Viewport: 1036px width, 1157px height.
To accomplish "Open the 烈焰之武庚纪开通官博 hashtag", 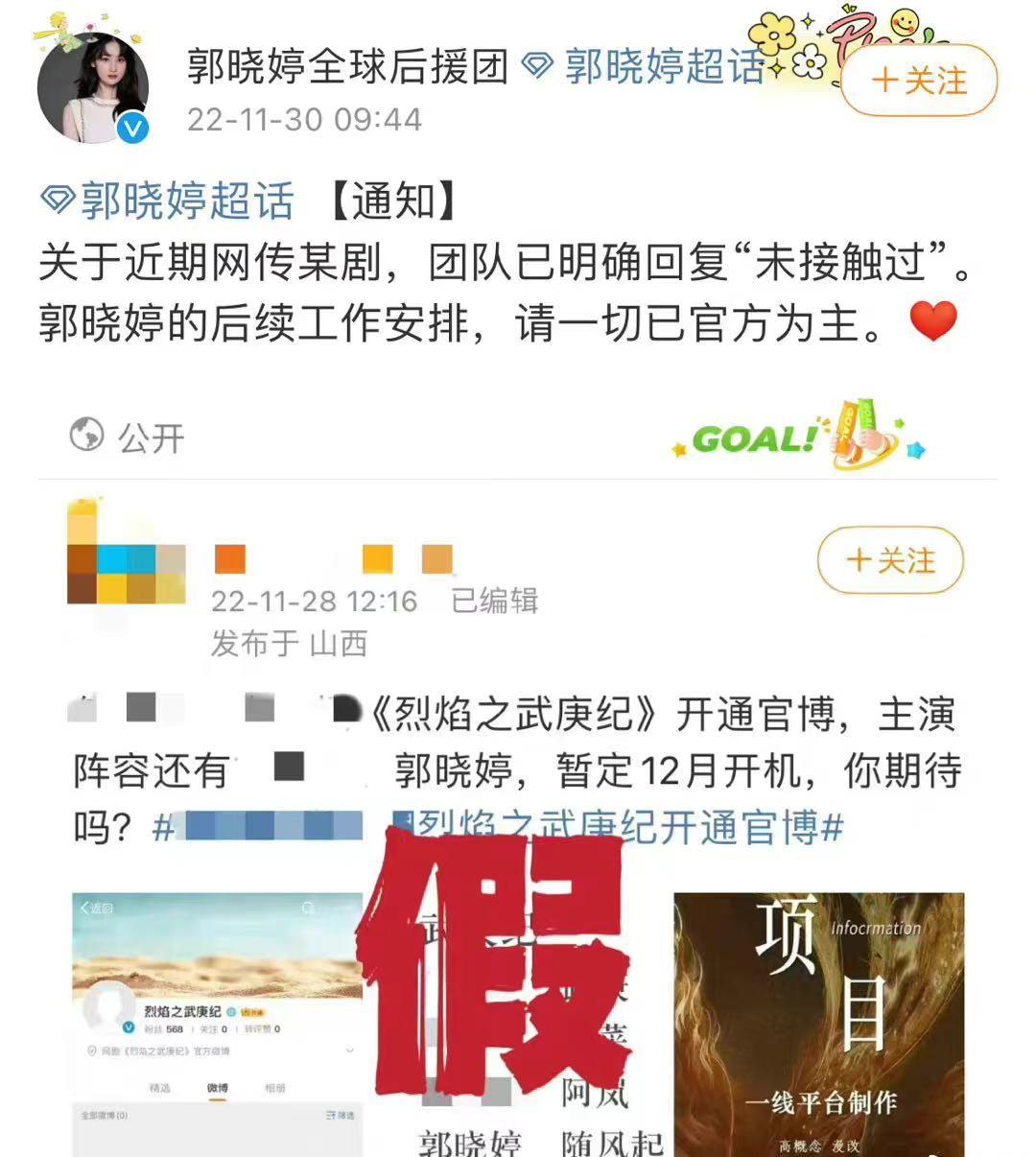I will [x=624, y=827].
